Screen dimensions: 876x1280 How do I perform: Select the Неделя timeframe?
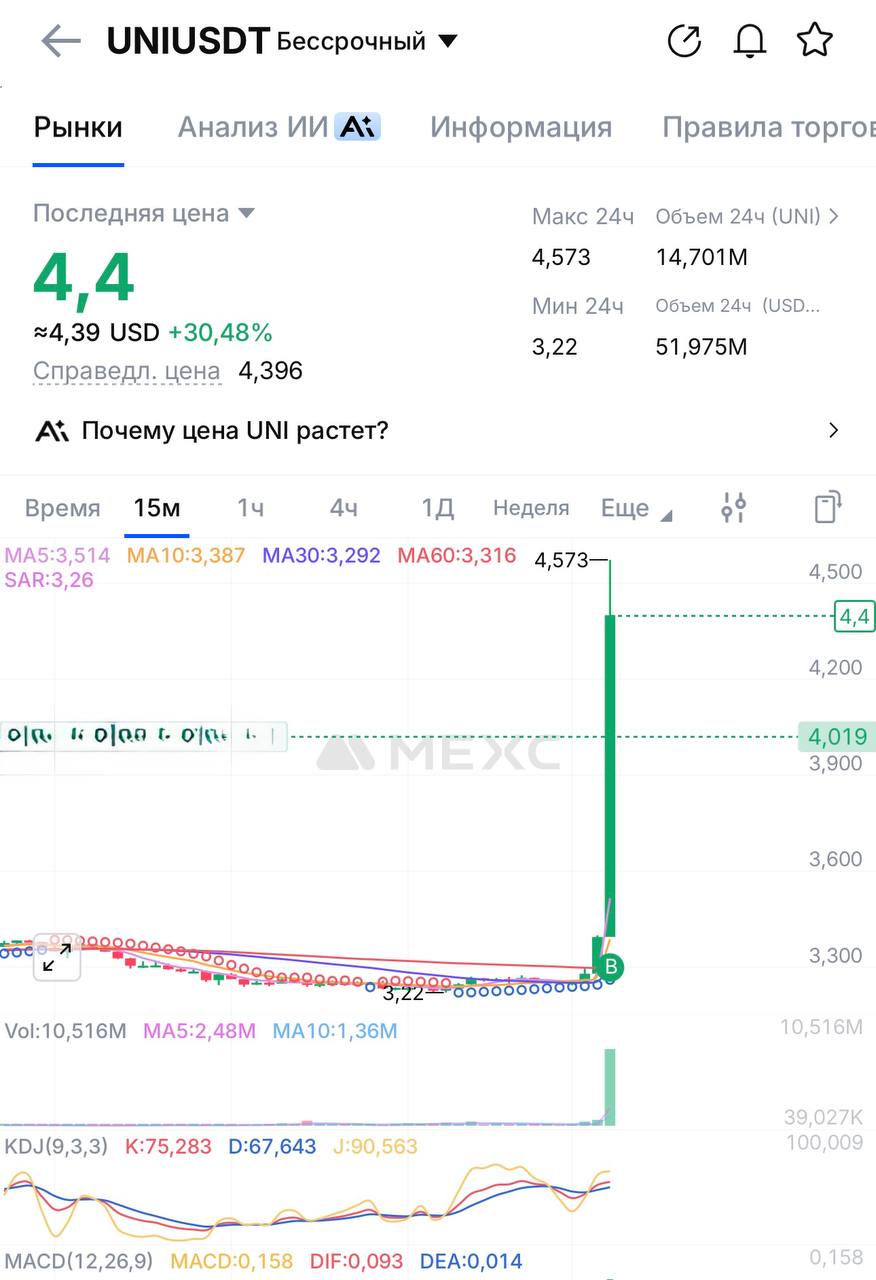530,508
